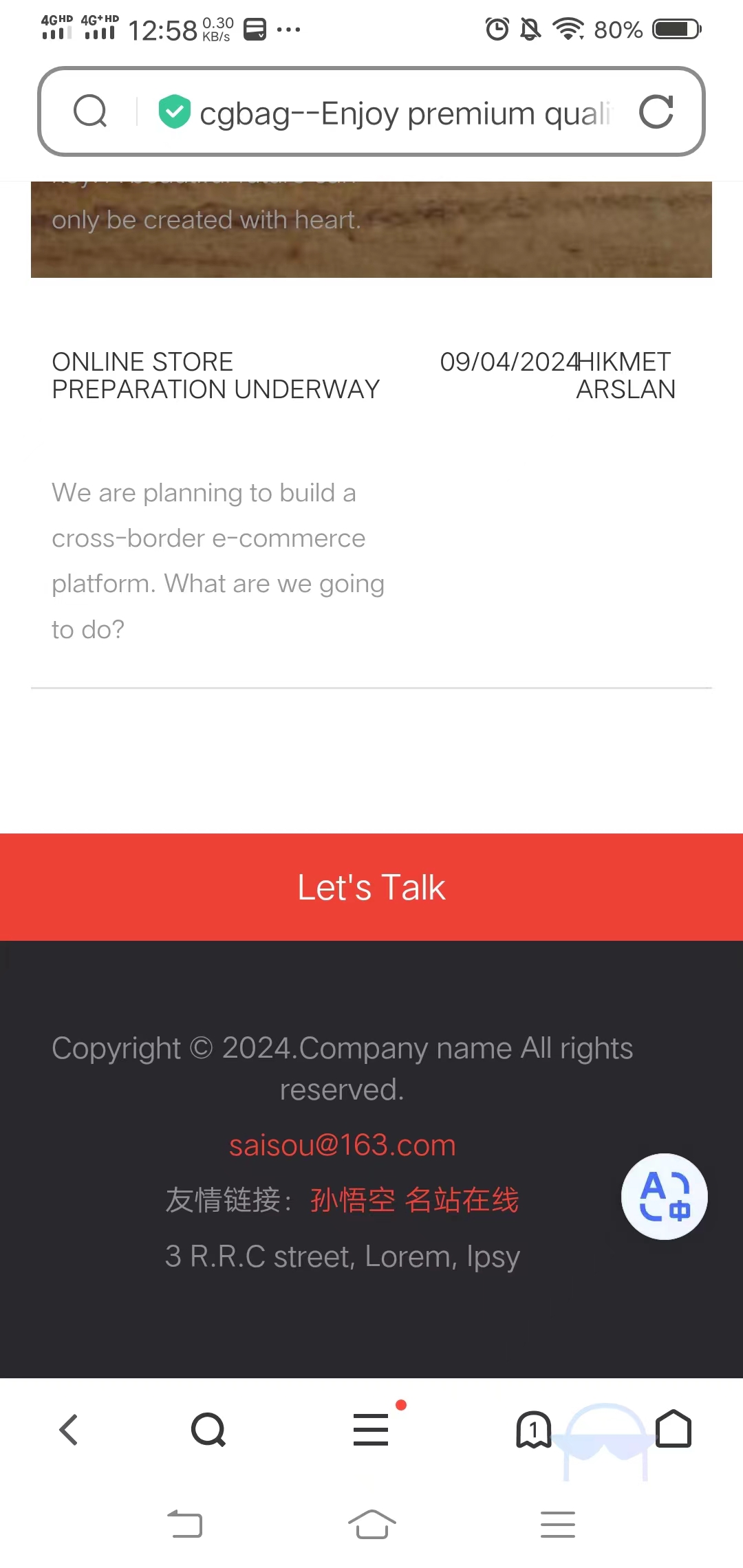
Task: Open the saisou@163.com email link
Action: [342, 1145]
